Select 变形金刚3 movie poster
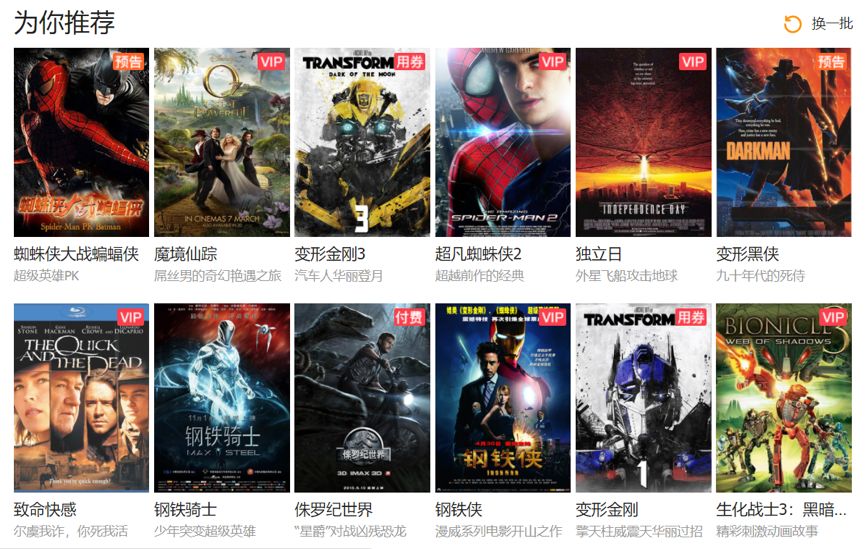This screenshot has height=549, width=865. (x=362, y=142)
